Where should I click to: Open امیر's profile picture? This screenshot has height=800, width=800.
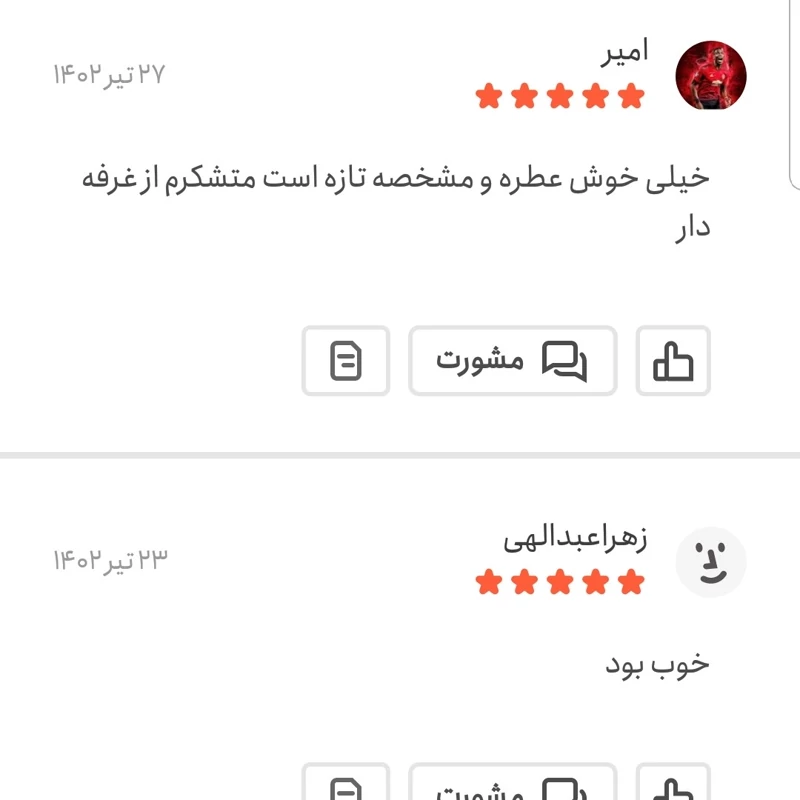click(711, 76)
